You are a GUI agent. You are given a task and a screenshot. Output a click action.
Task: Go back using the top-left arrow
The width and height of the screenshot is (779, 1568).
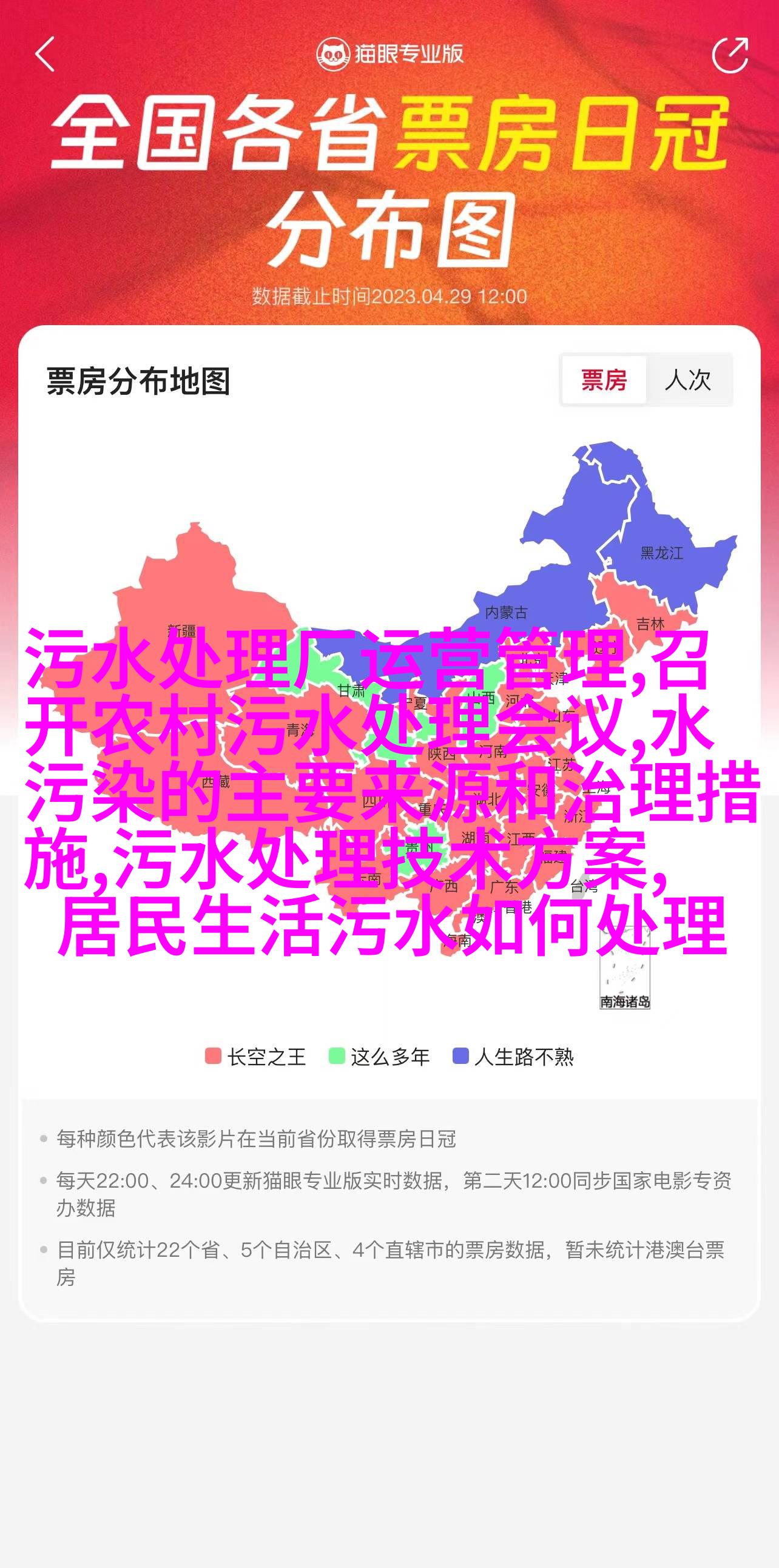(x=44, y=55)
